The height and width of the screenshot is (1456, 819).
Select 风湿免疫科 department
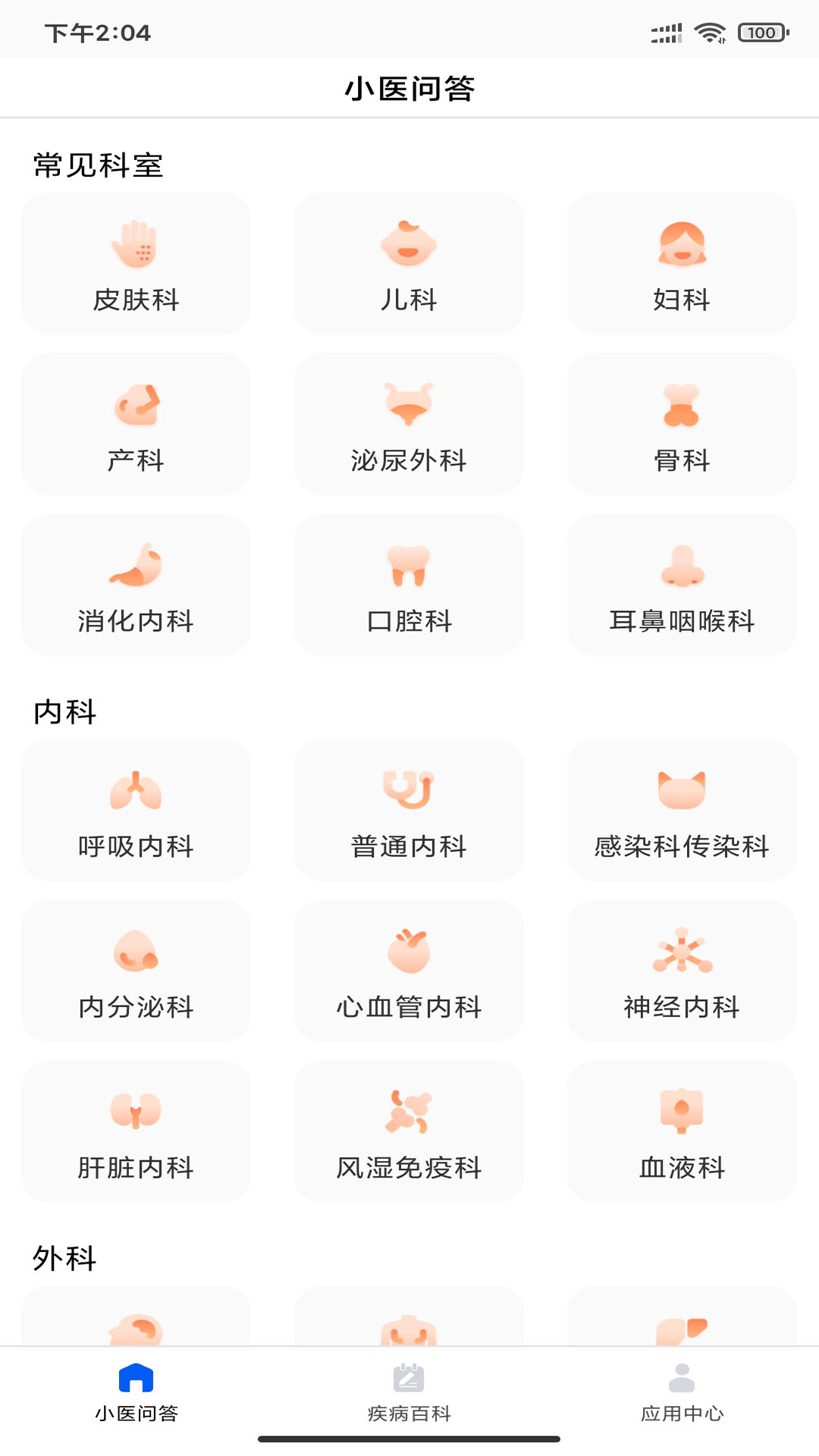[x=409, y=1132]
